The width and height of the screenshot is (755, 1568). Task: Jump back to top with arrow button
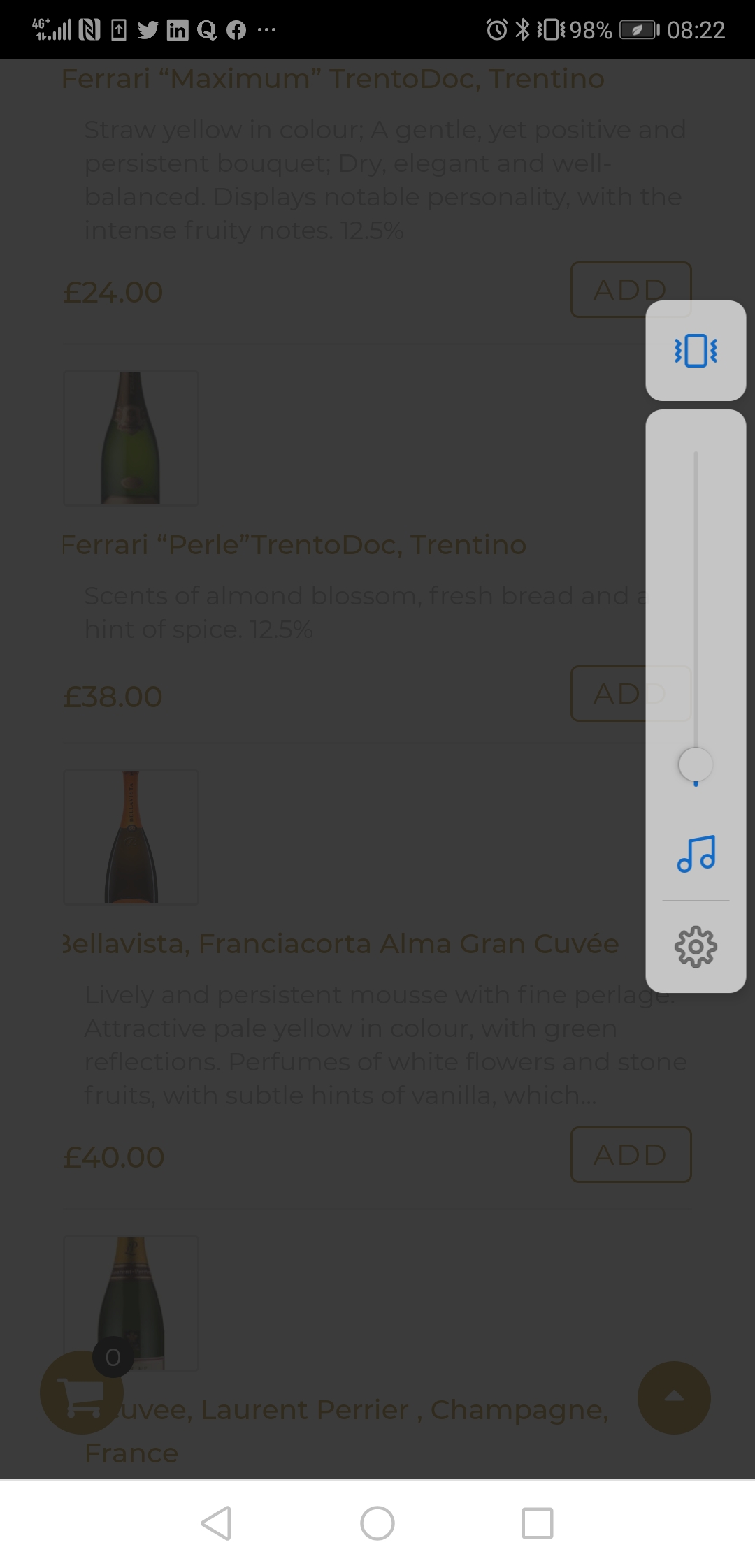point(674,1398)
